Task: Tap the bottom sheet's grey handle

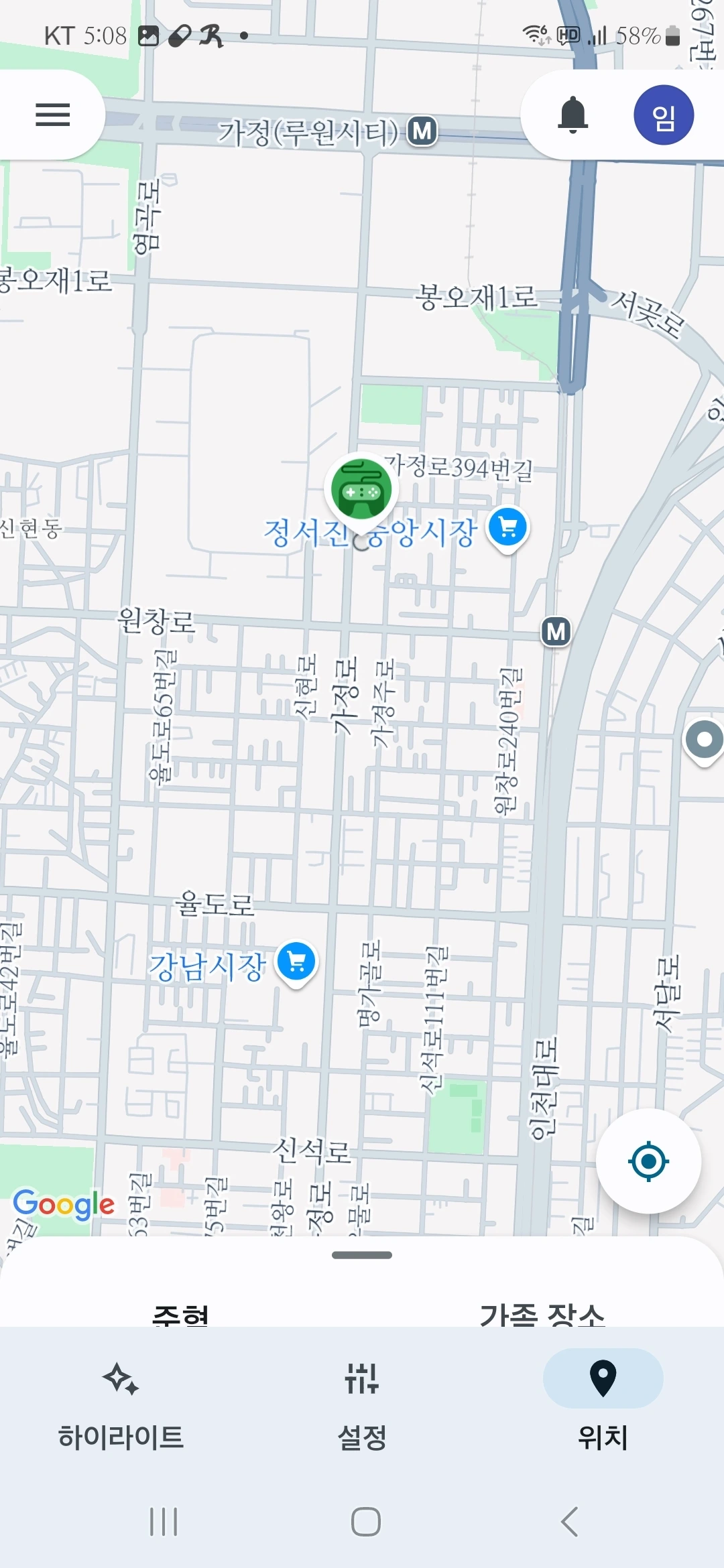Action: tap(362, 1255)
